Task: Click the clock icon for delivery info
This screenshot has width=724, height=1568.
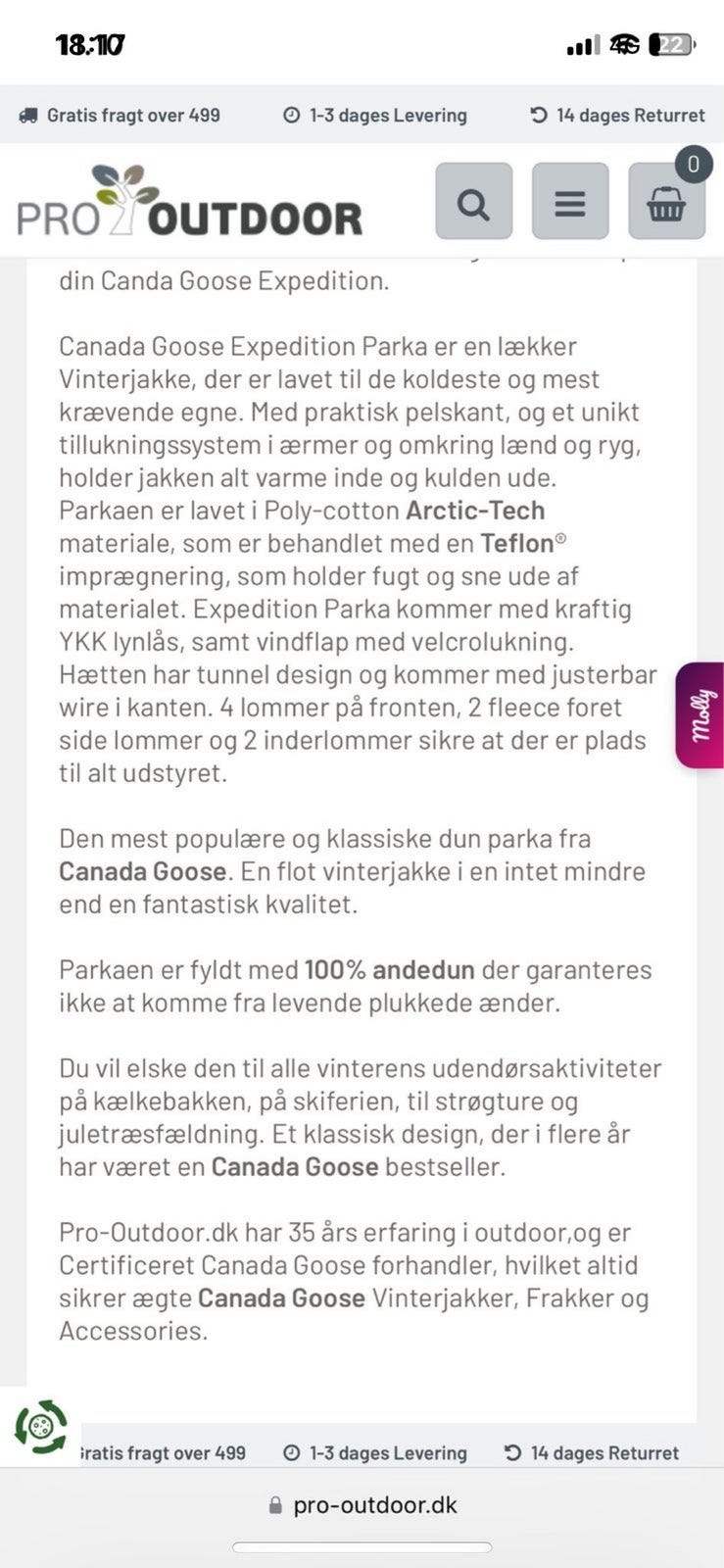Action: click(291, 115)
